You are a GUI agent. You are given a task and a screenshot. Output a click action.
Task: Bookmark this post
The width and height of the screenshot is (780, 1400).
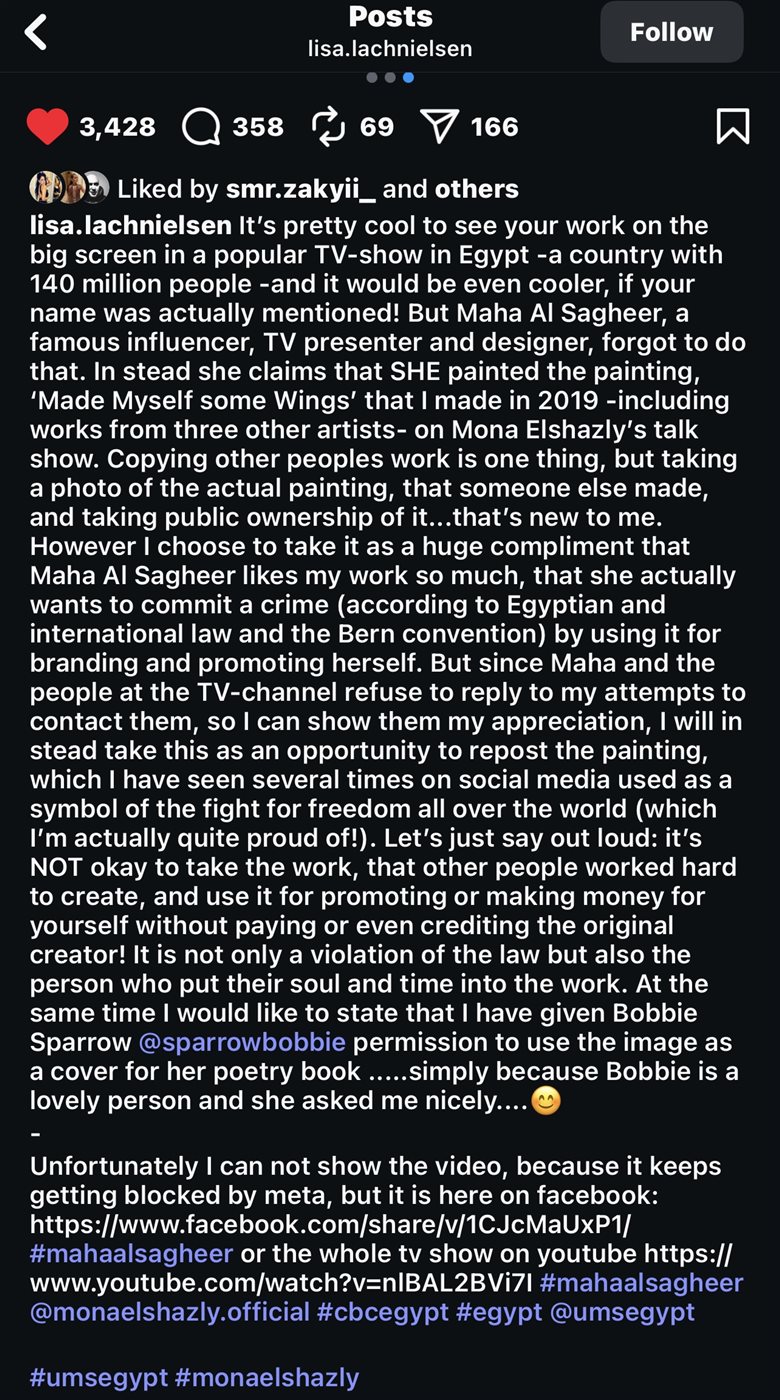[x=733, y=127]
